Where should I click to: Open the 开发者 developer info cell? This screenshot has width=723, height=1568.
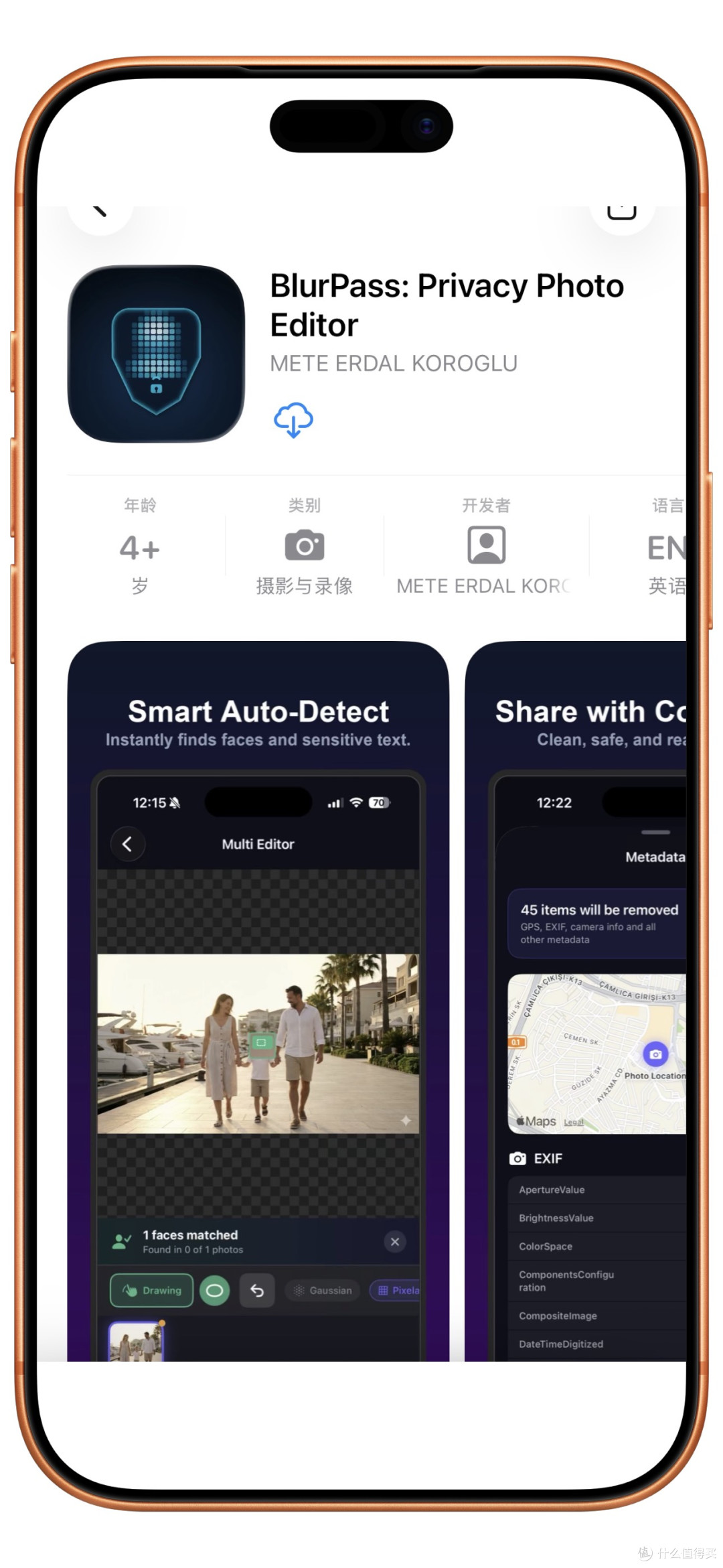click(486, 546)
